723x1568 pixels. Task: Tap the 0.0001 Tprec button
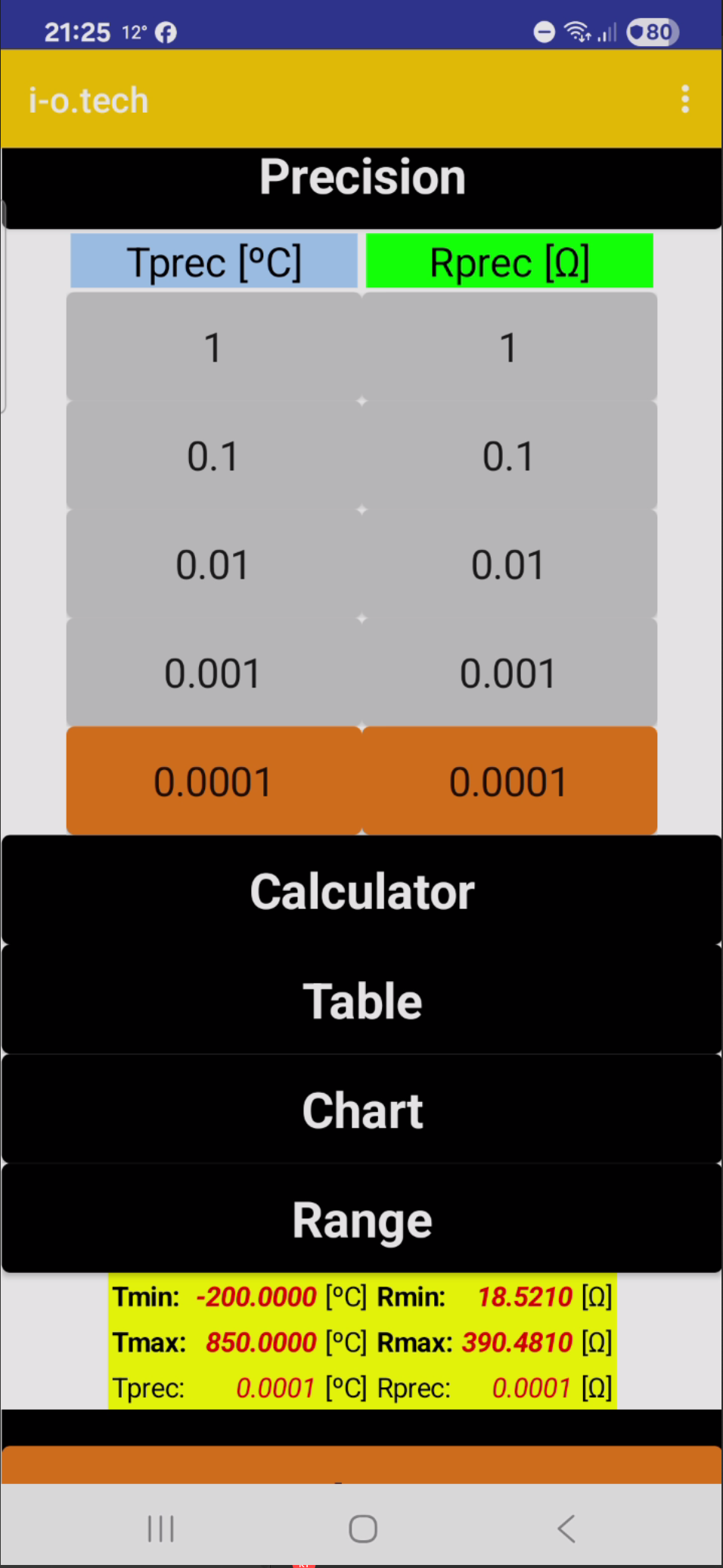click(213, 781)
